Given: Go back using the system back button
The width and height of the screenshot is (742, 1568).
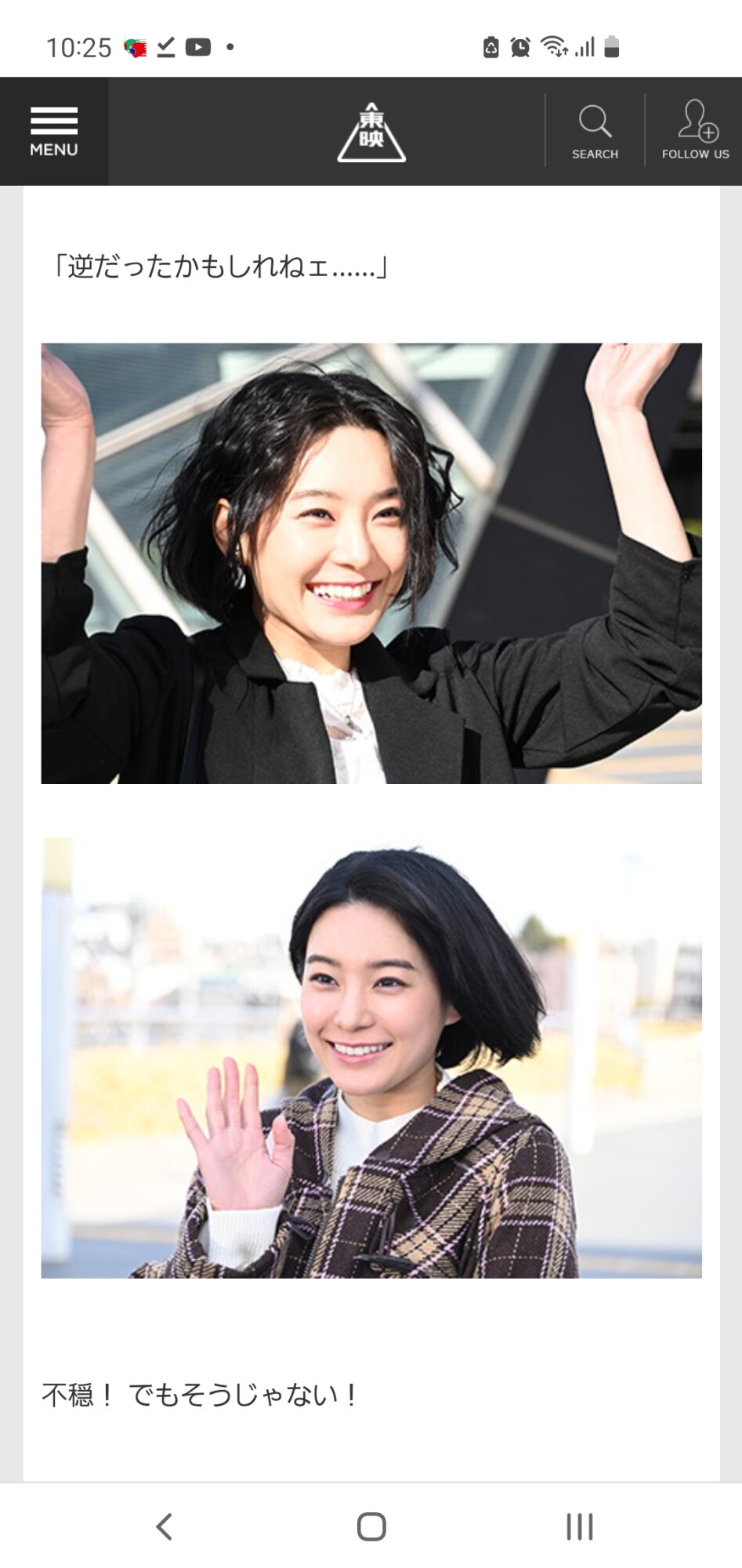Looking at the screenshot, I should (x=164, y=1526).
